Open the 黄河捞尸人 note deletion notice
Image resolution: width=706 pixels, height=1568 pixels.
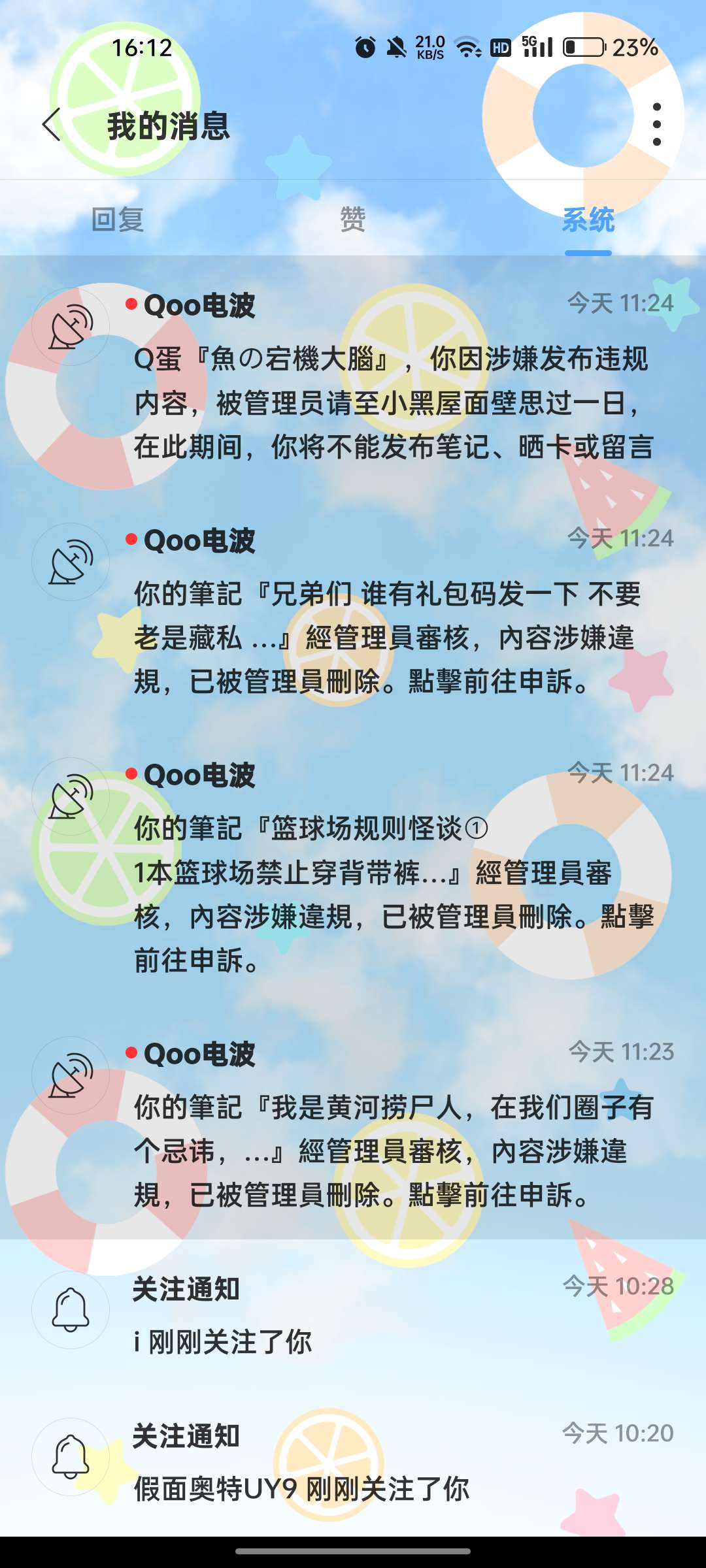click(392, 1150)
